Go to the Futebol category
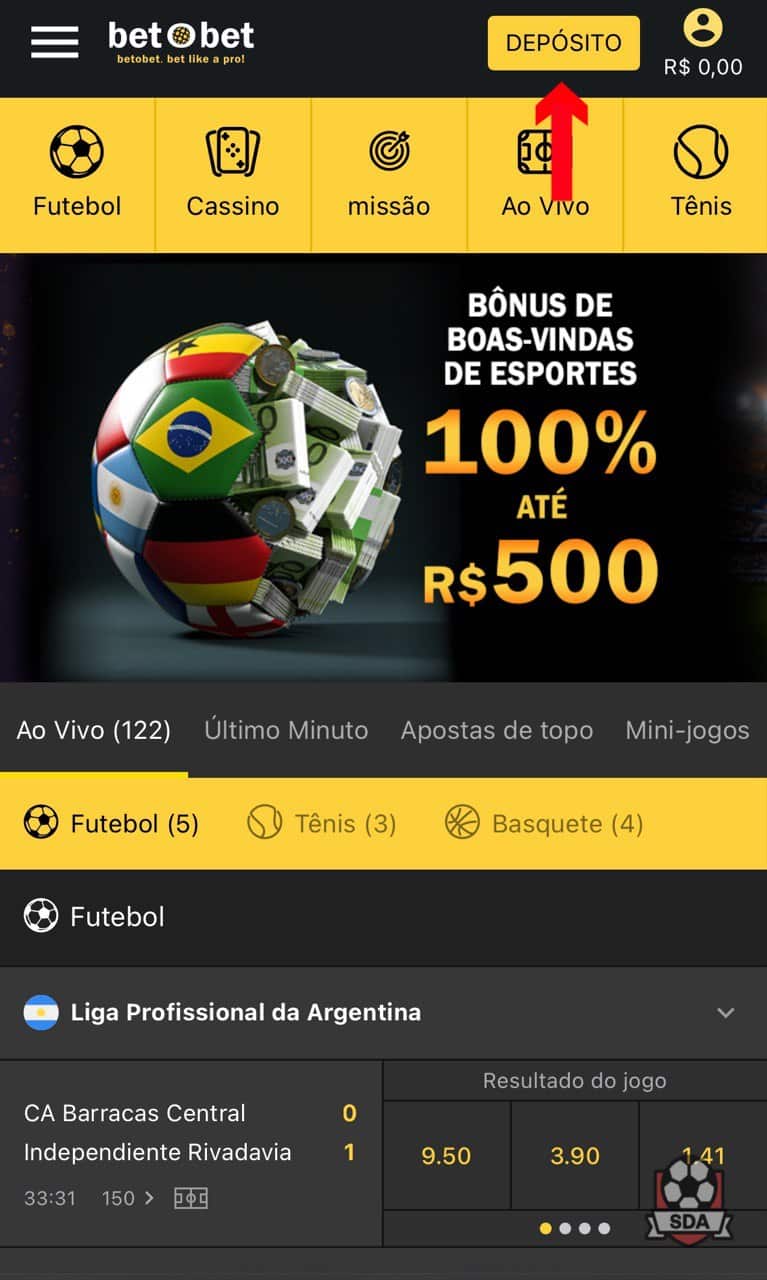Screen dimensions: 767x1280 pos(77,175)
